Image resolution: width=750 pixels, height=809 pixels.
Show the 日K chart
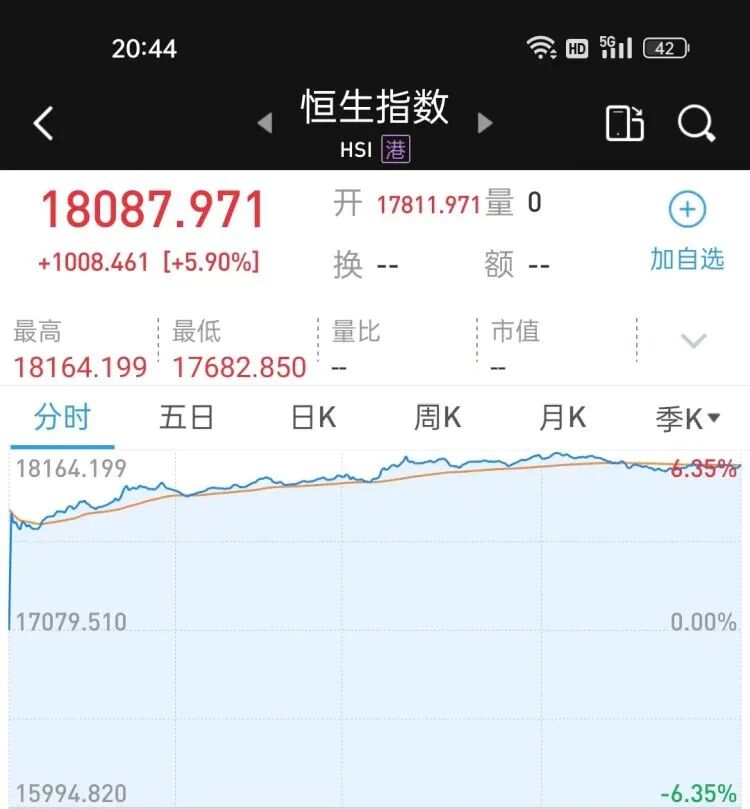313,418
